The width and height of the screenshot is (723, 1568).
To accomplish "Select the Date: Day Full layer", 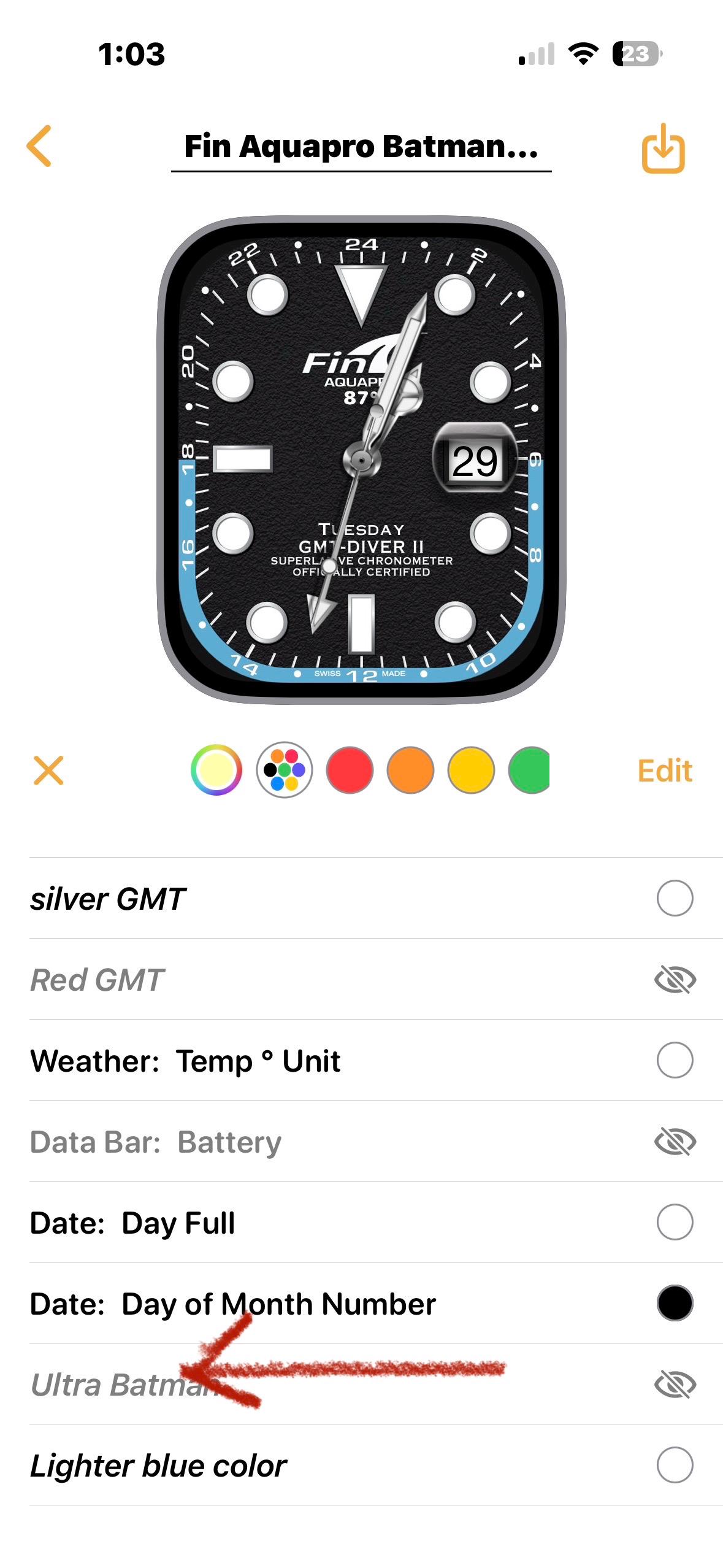I will [x=675, y=1222].
